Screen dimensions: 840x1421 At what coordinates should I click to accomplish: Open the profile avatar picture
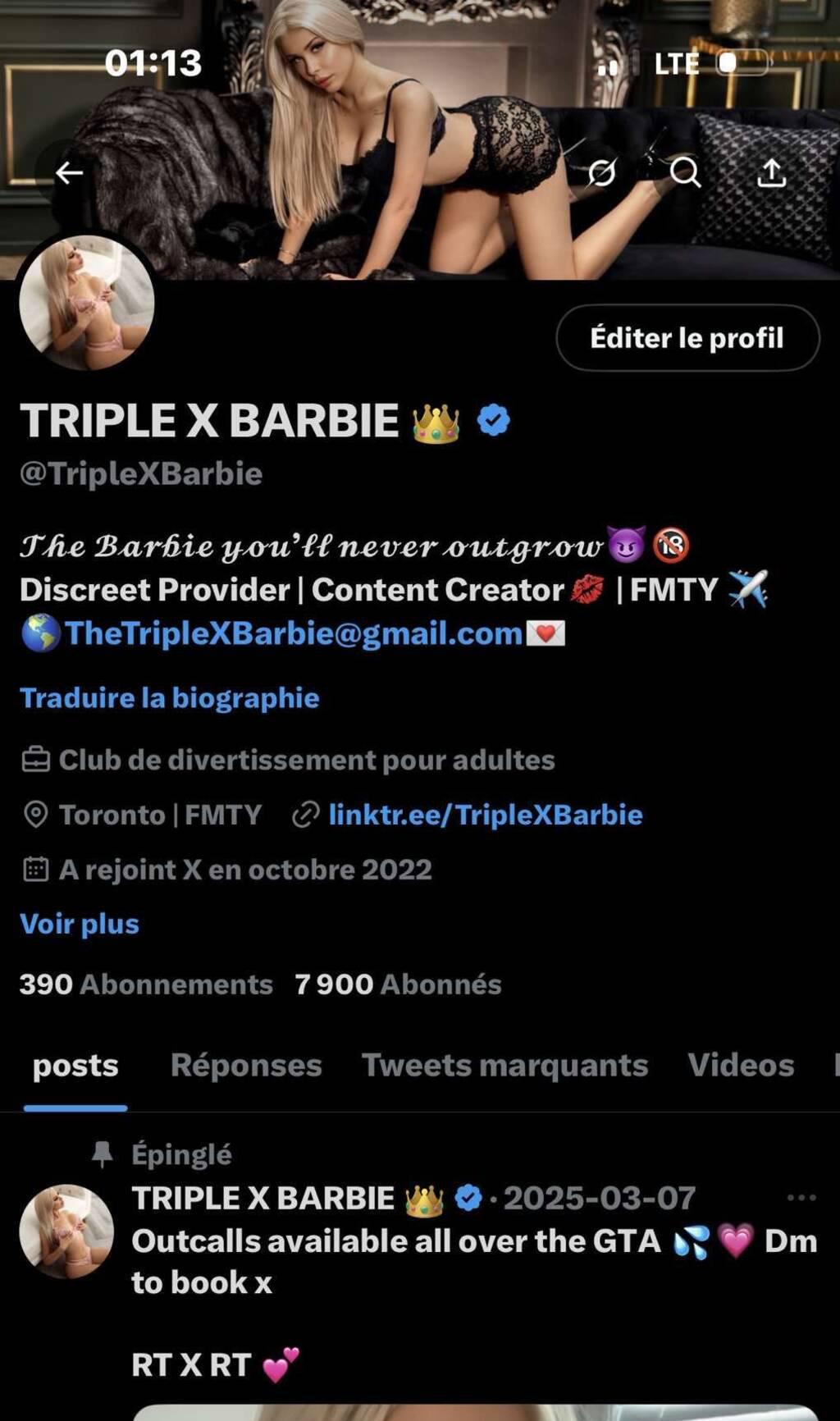pyautogui.click(x=87, y=303)
